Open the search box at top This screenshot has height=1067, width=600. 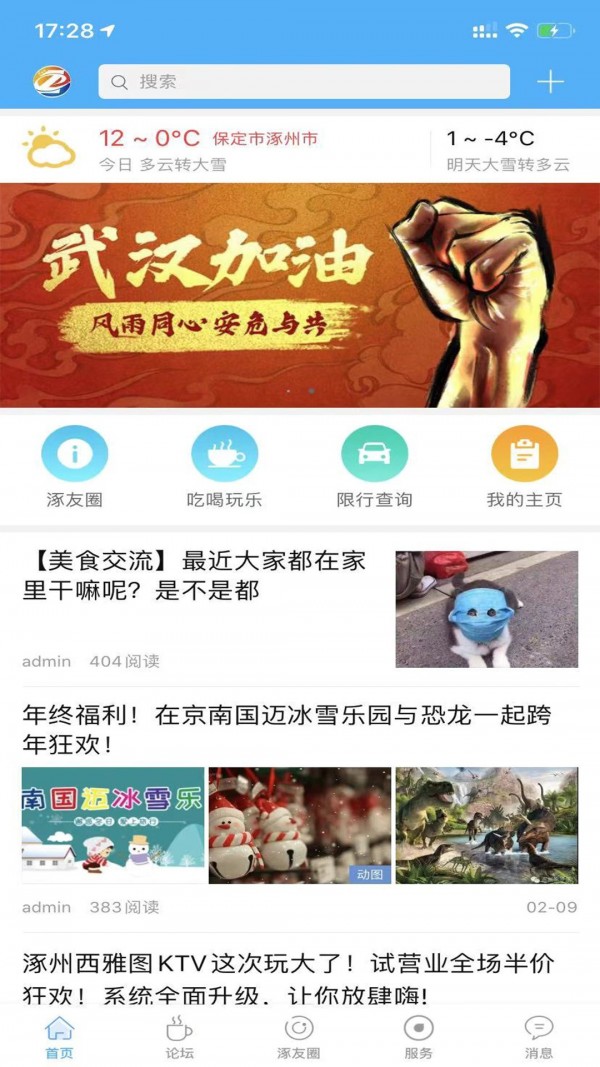(x=303, y=82)
